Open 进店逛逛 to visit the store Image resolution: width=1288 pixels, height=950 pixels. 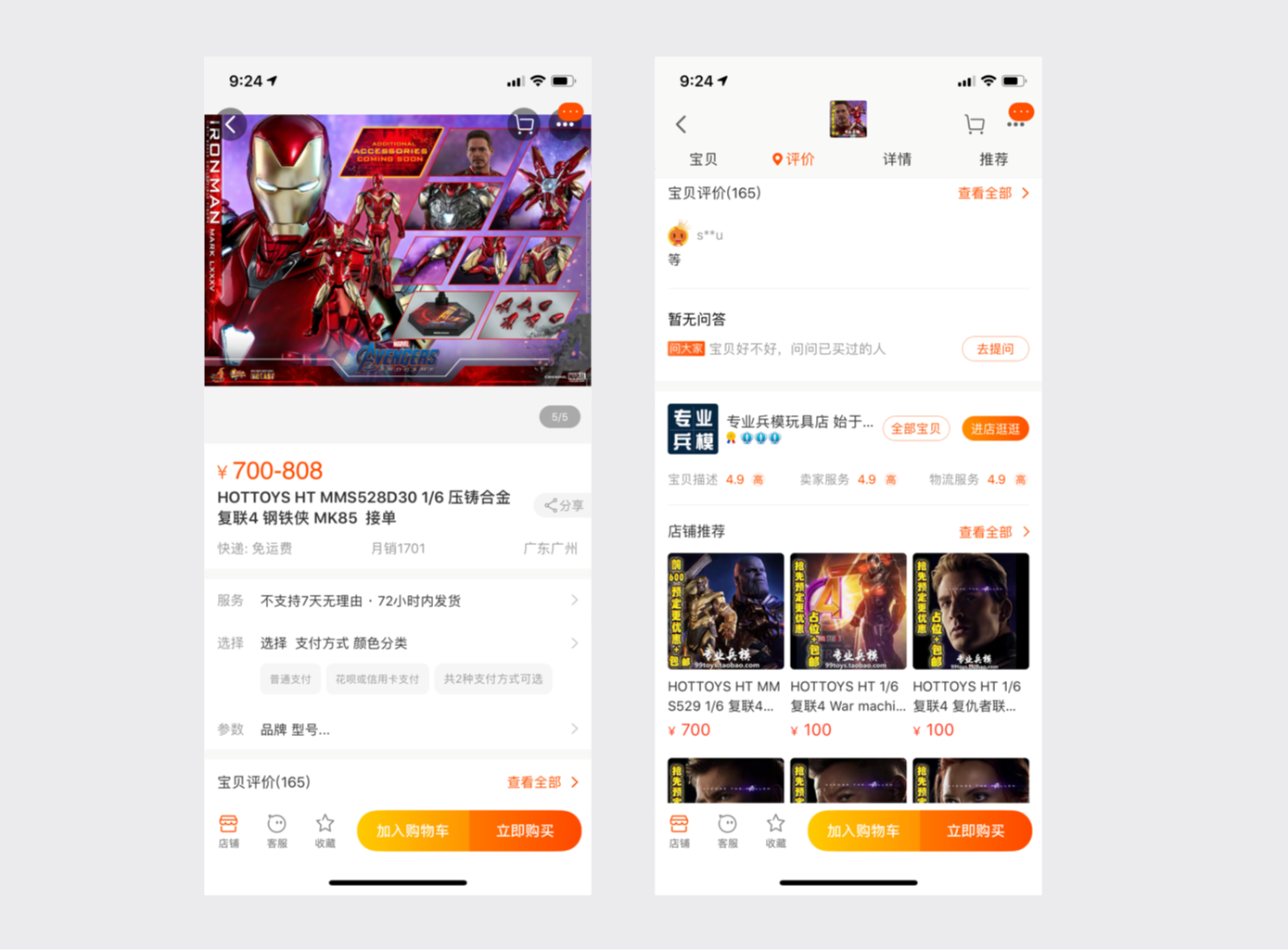[x=995, y=429]
